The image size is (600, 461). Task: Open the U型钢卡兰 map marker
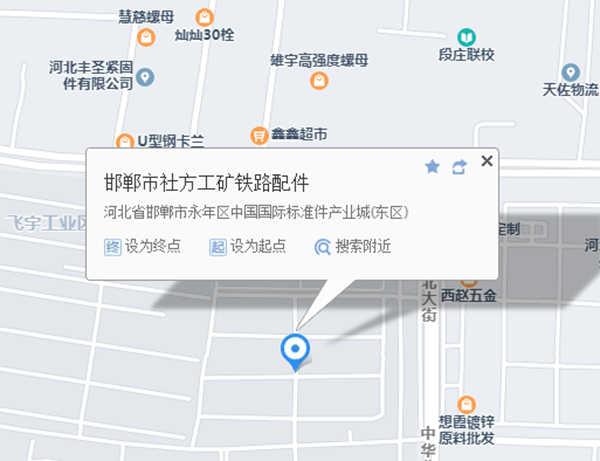click(125, 141)
